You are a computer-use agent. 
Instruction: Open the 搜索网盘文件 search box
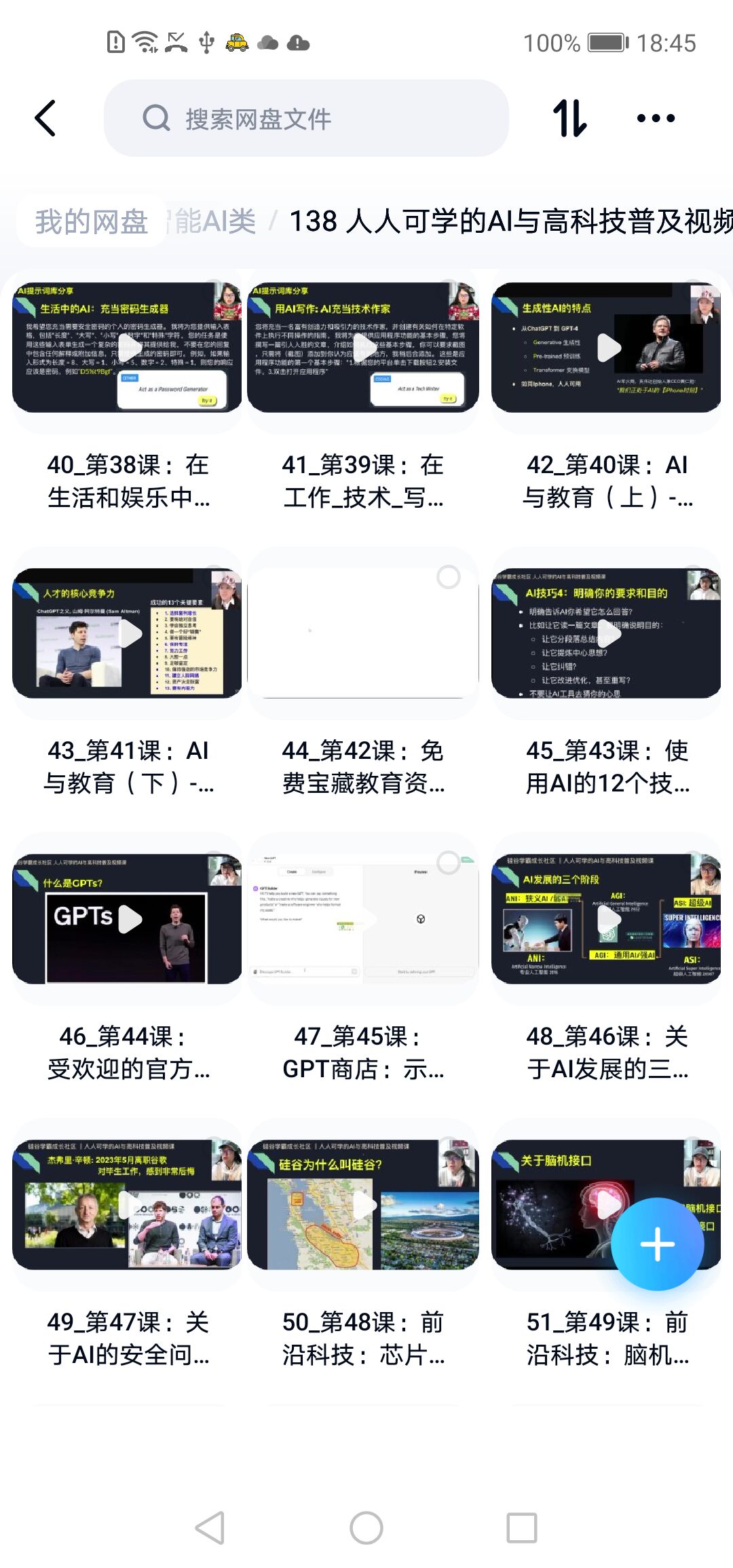[x=305, y=119]
